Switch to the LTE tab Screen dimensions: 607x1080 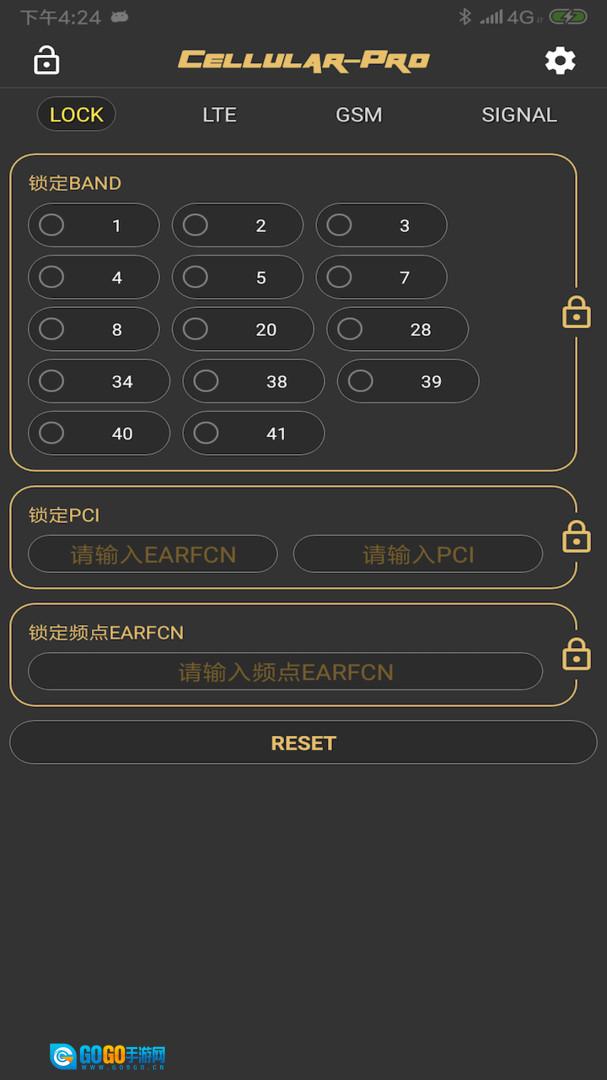[219, 114]
